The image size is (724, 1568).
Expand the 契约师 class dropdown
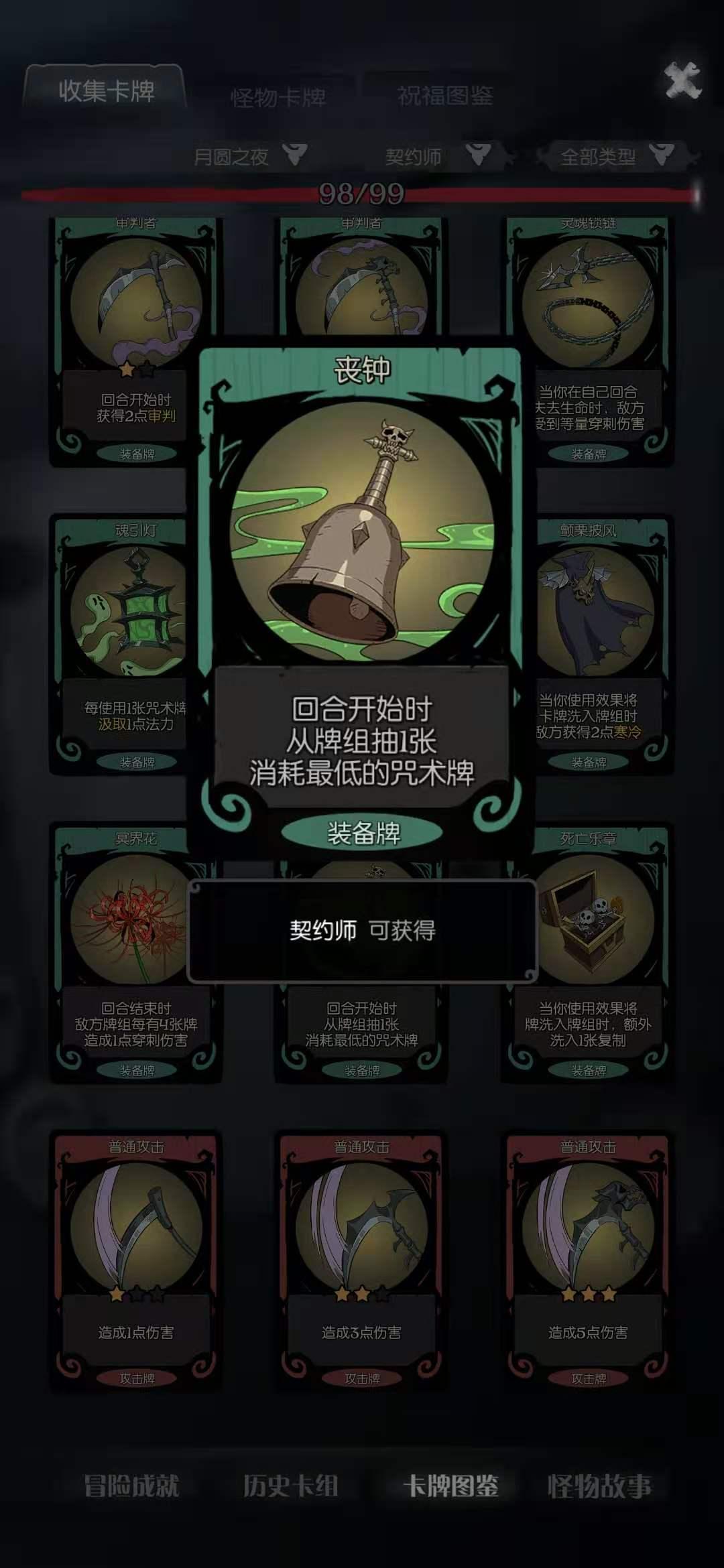tap(436, 156)
